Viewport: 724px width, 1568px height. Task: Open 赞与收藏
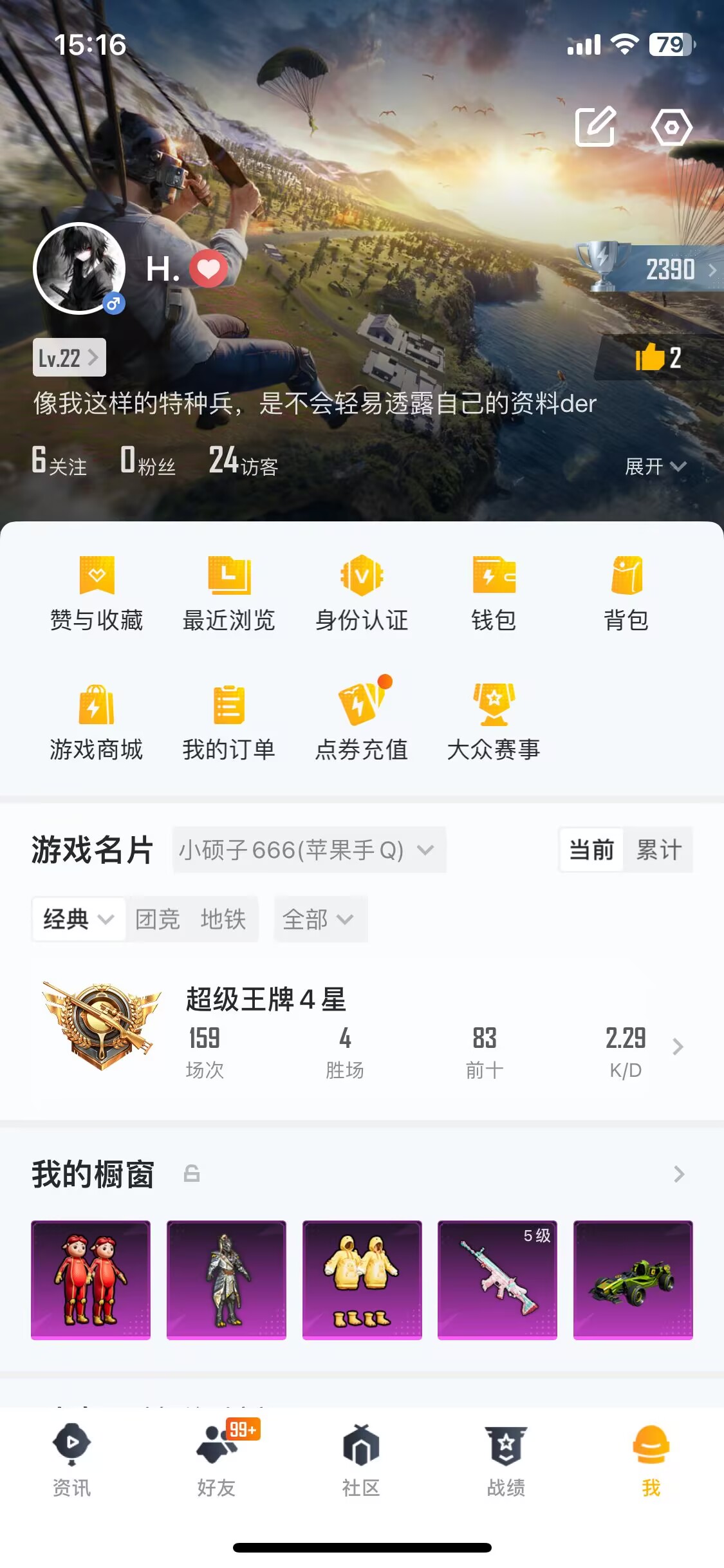pyautogui.click(x=97, y=593)
